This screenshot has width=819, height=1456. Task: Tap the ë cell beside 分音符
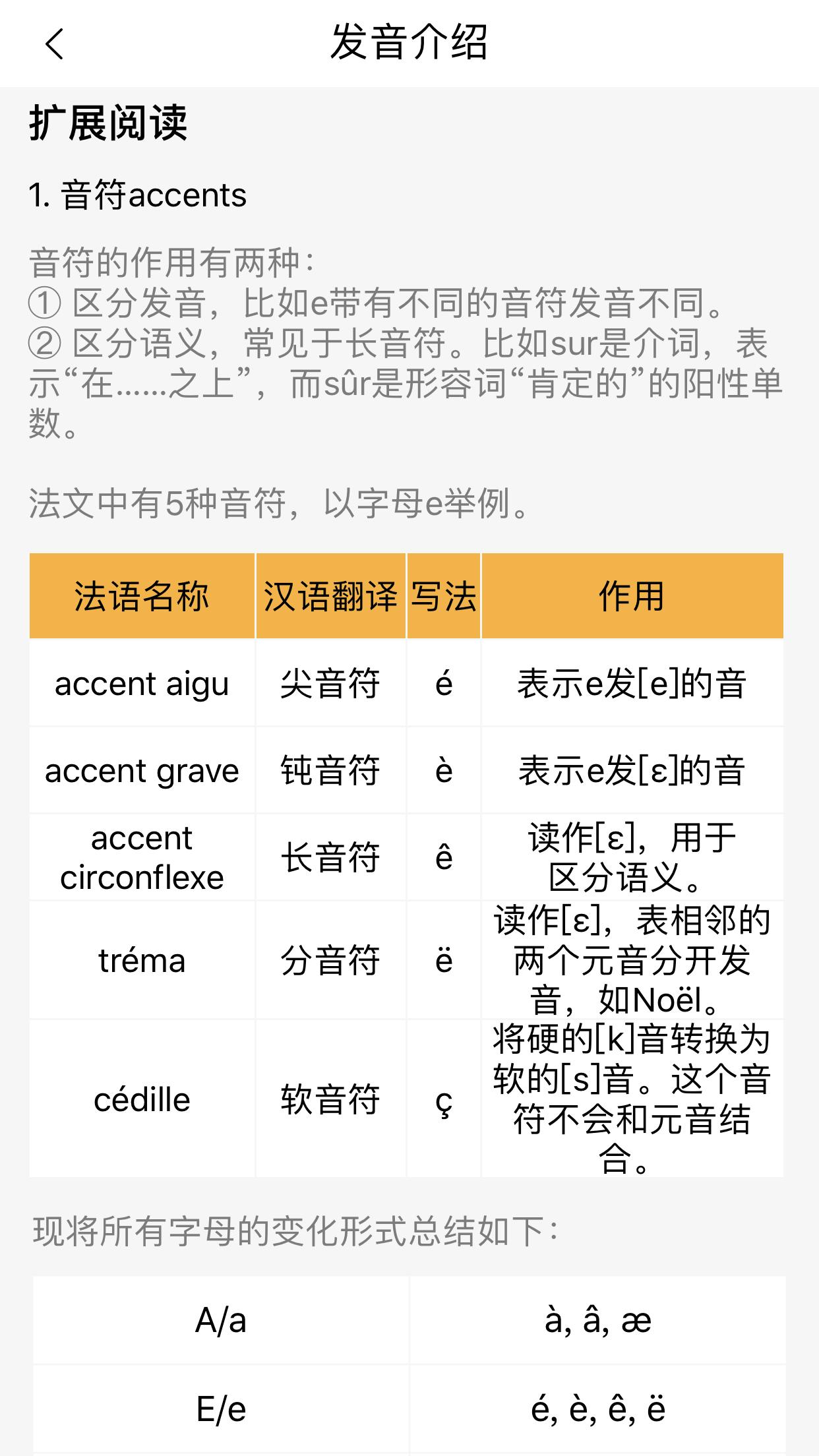[444, 963]
